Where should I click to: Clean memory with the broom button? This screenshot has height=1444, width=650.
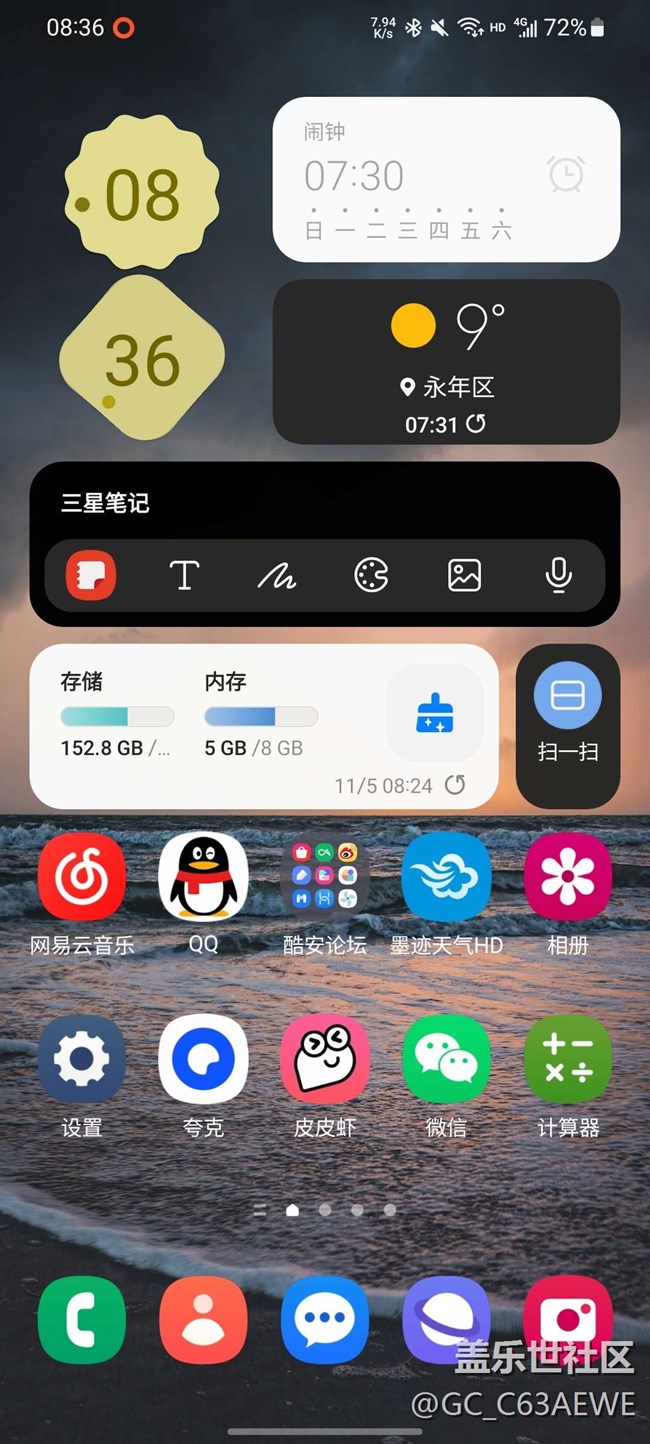435,713
